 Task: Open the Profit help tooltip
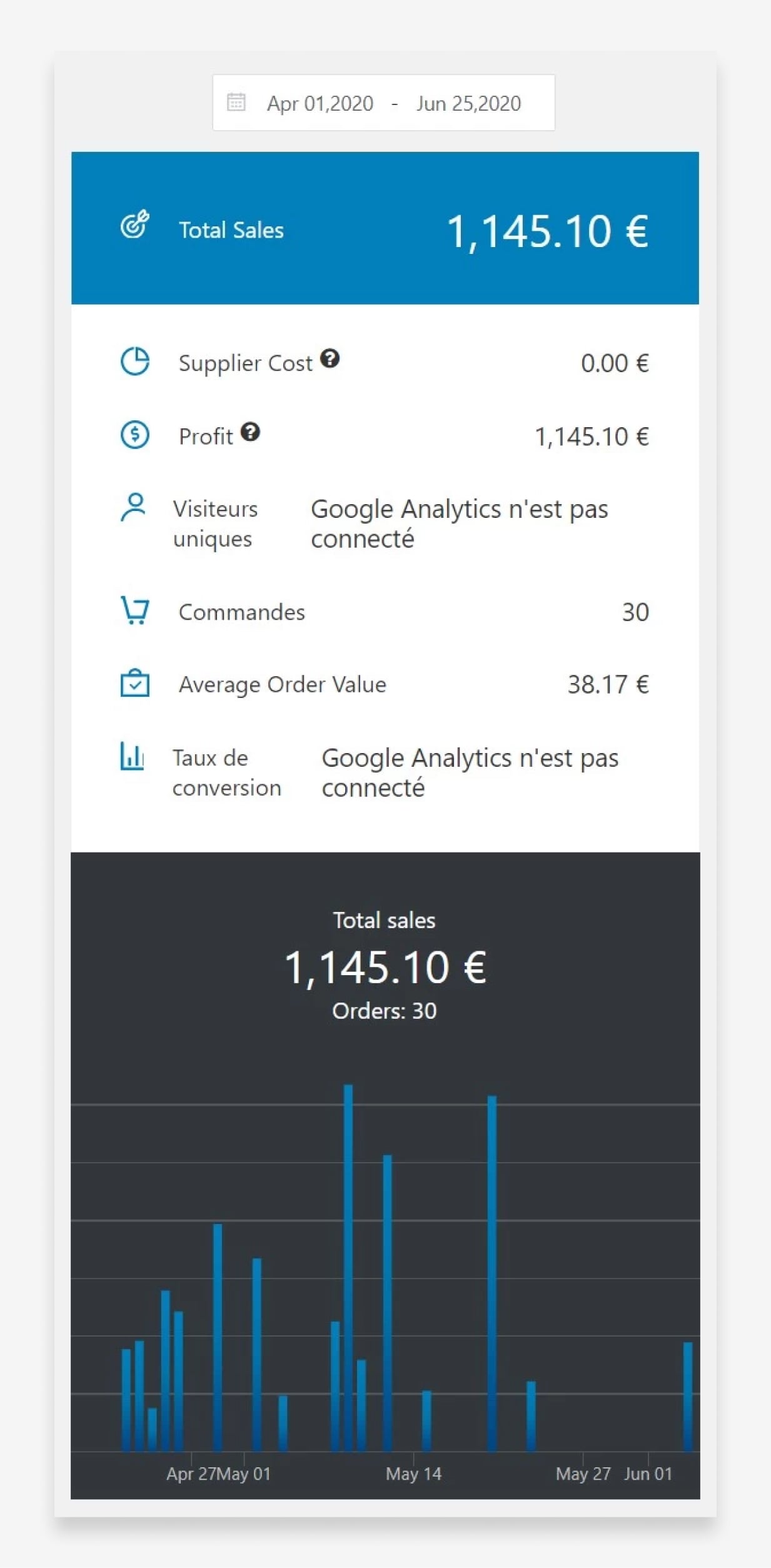tap(249, 432)
